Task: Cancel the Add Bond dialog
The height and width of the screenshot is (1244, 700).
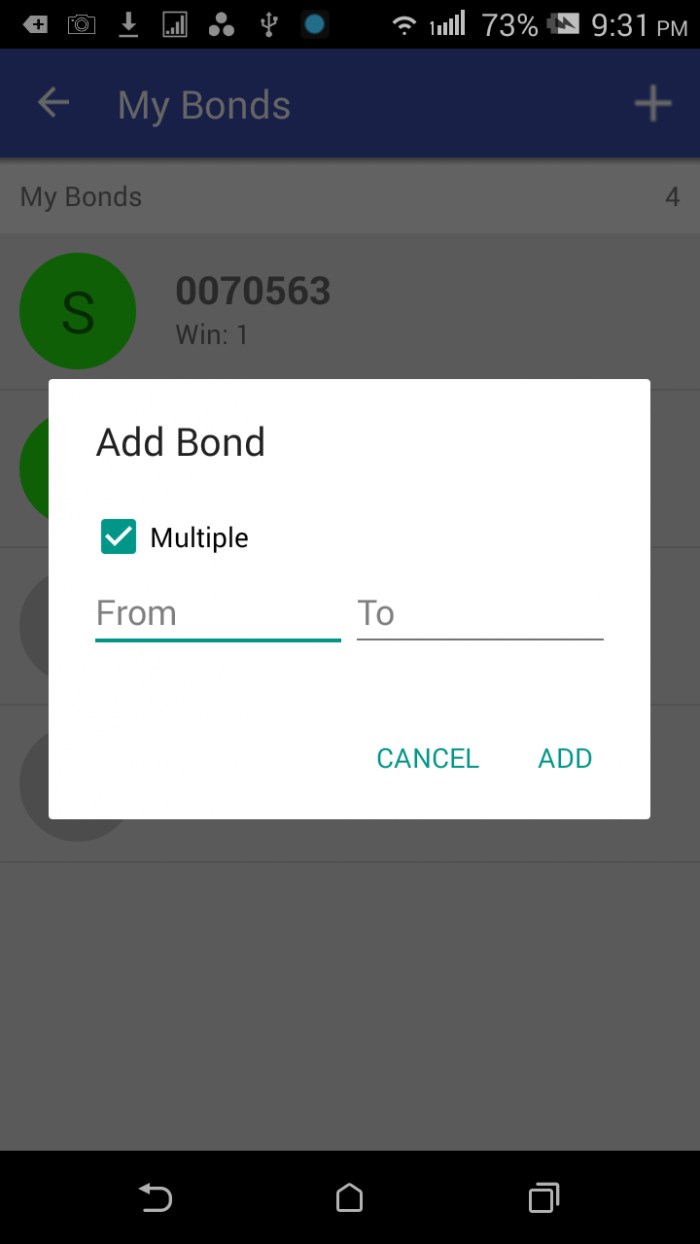Action: click(427, 759)
